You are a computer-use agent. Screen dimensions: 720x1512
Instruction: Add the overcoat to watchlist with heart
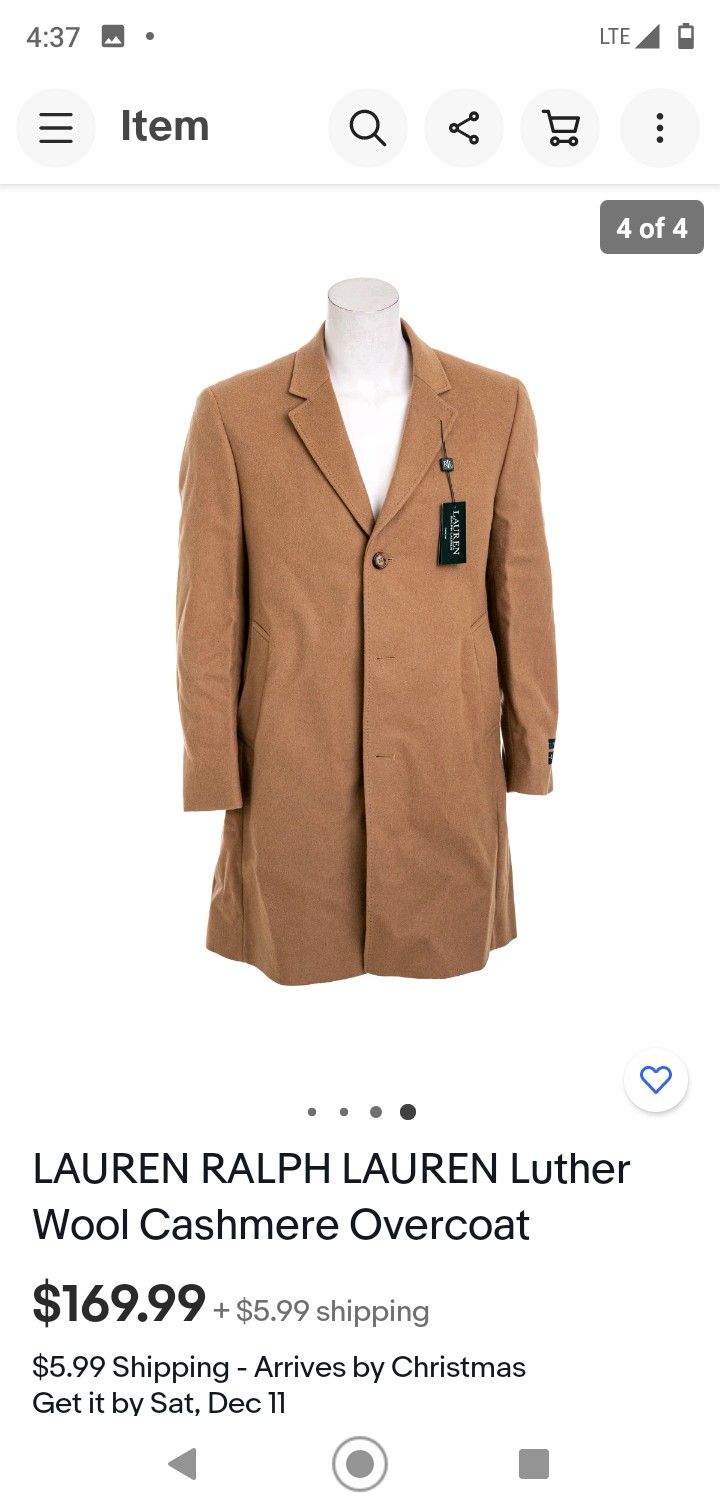coord(656,1080)
